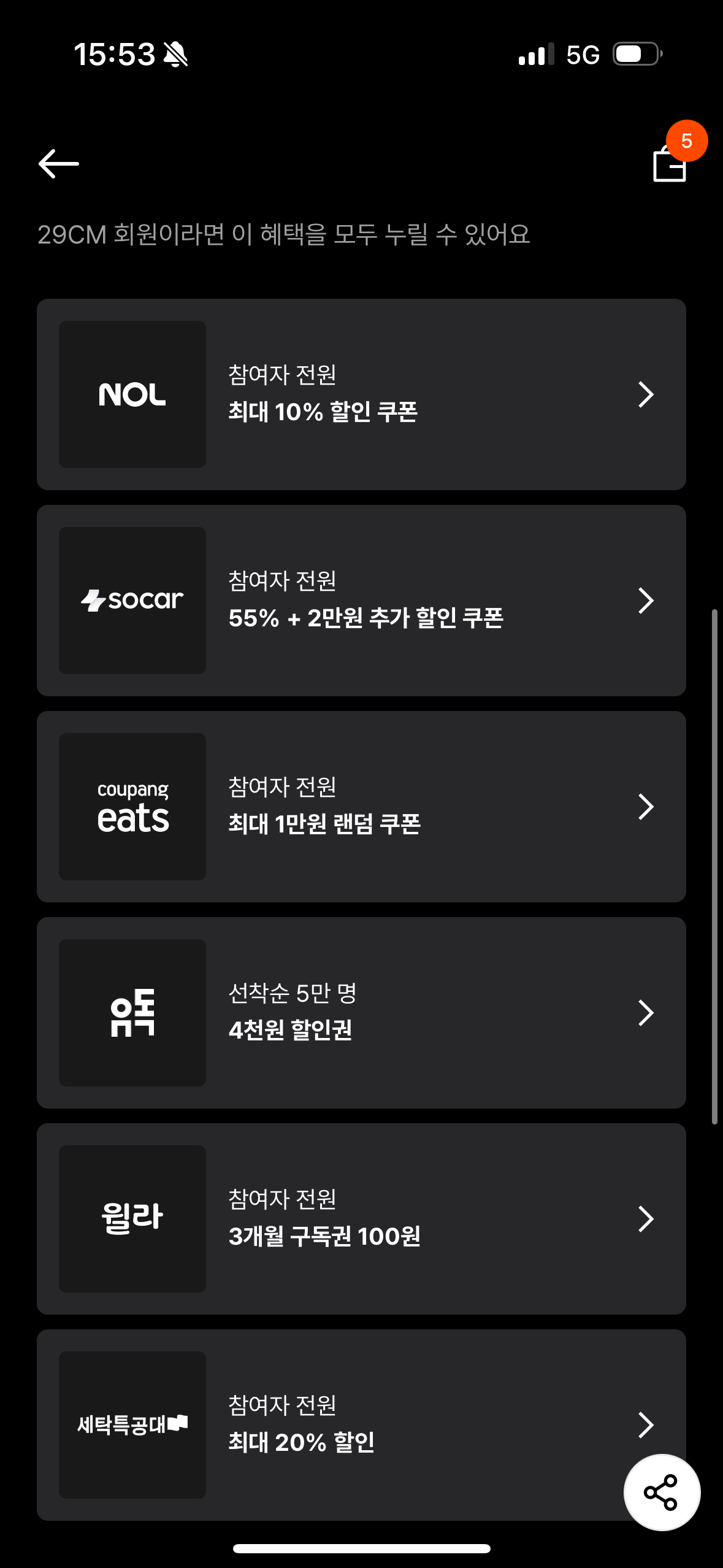The height and width of the screenshot is (1568, 723).
Task: Go back with the arrow icon
Action: 59,164
